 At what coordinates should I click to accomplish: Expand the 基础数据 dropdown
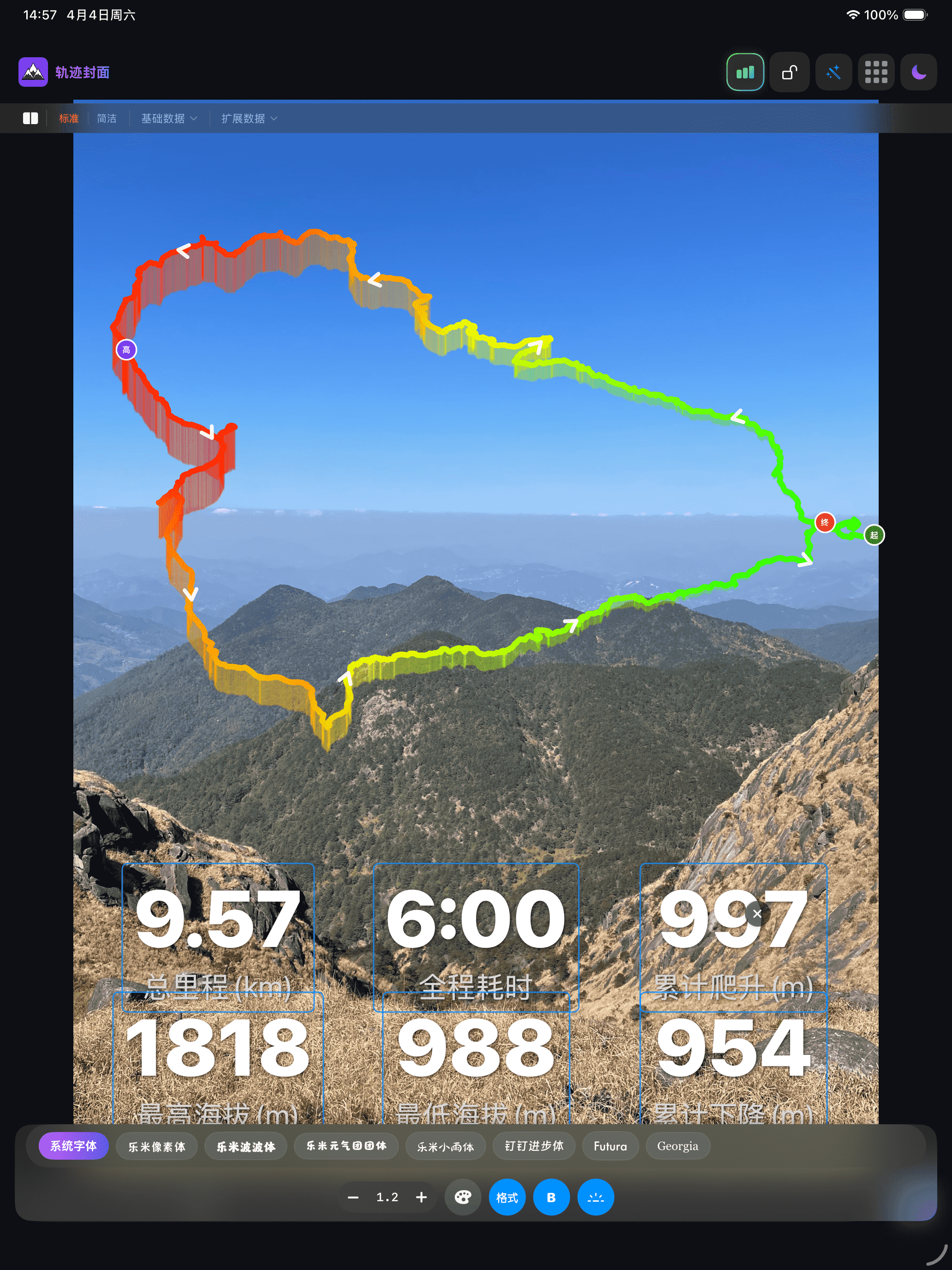pos(169,118)
